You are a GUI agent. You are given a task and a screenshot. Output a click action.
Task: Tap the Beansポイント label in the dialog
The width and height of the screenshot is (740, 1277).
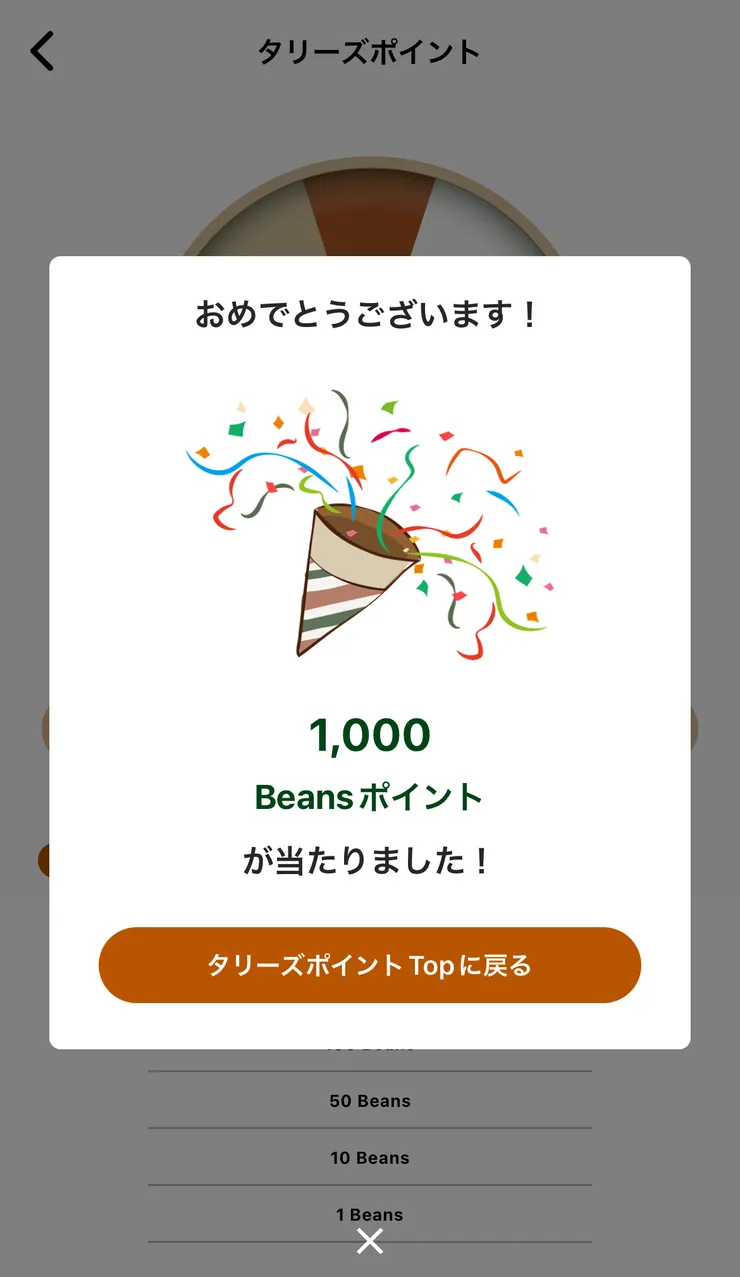click(x=370, y=797)
